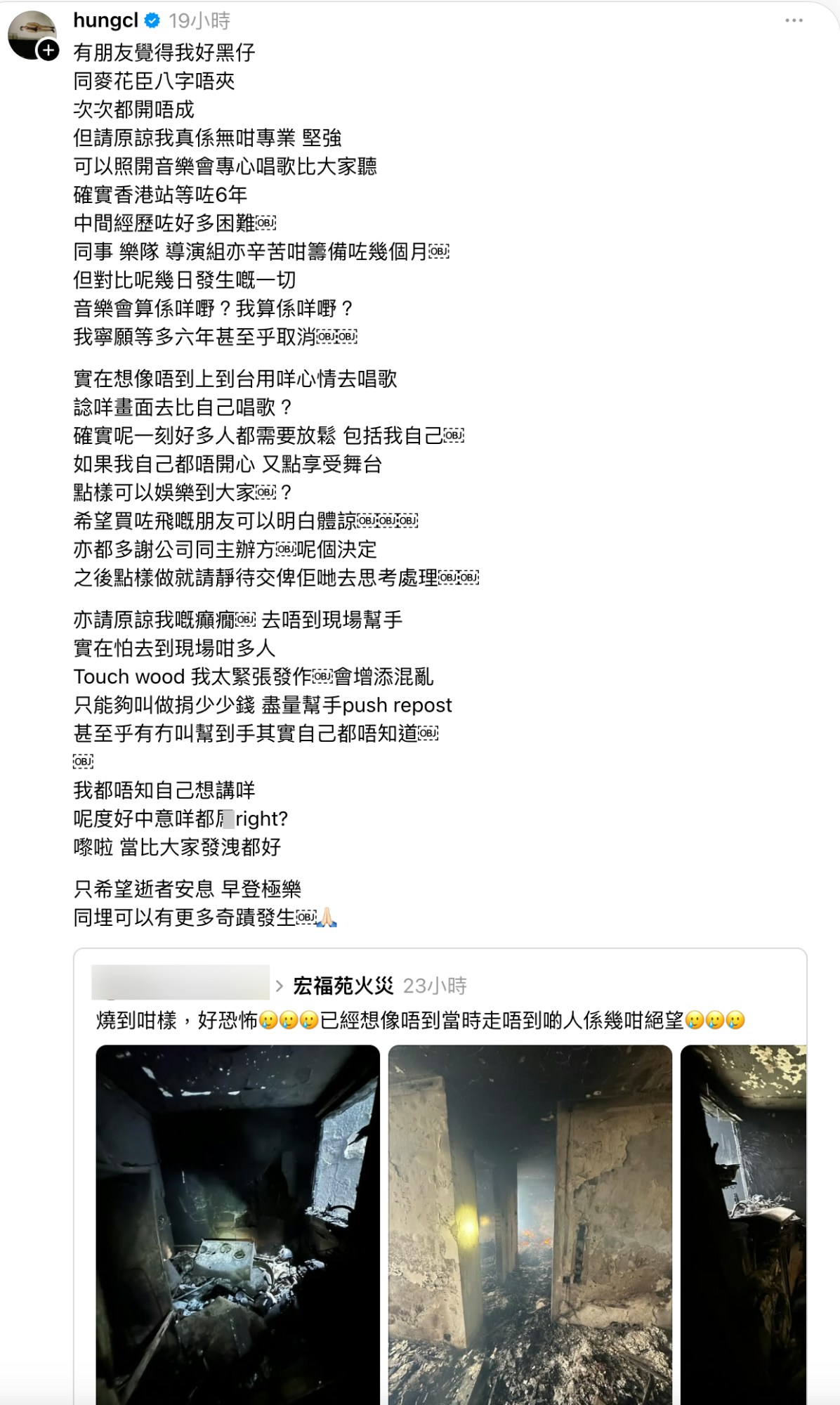840x1405 pixels.
Task: Open the post overflow menu
Action: tap(794, 20)
